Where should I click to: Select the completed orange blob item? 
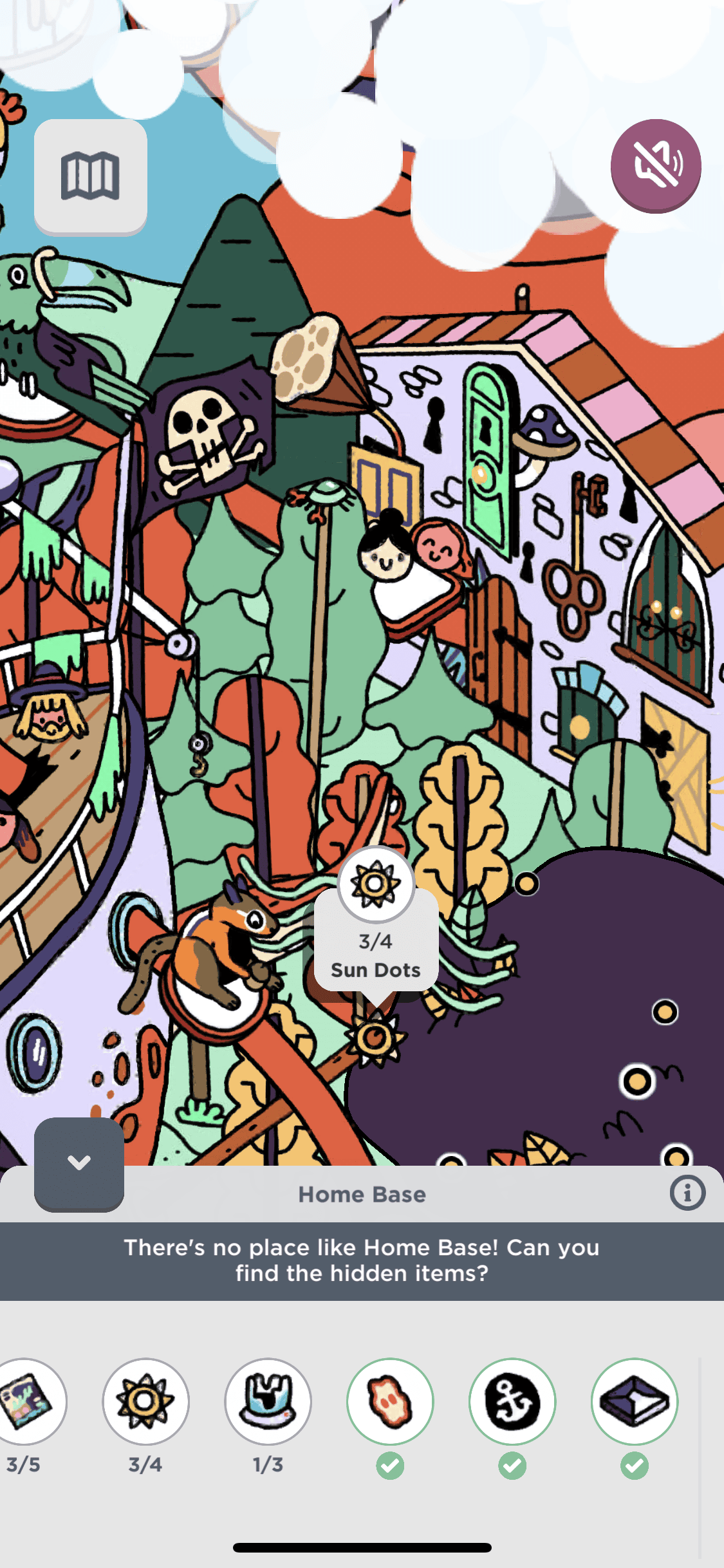coord(390,1401)
